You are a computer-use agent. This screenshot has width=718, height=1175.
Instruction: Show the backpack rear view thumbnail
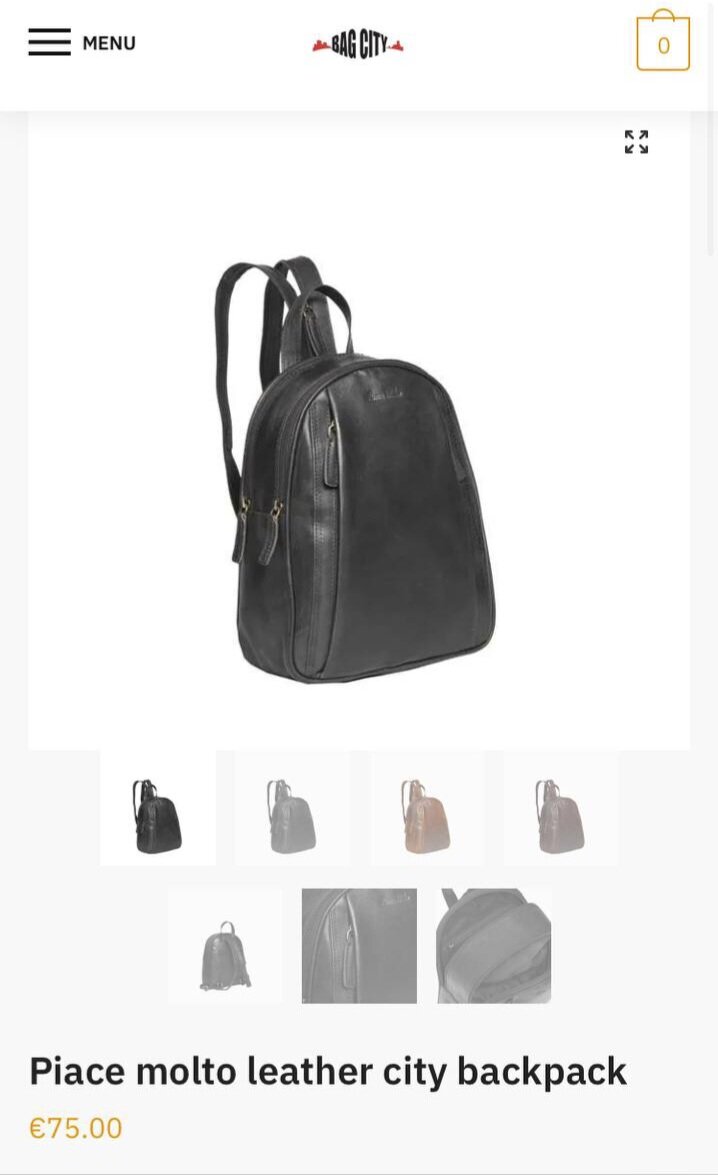pyautogui.click(x=225, y=946)
